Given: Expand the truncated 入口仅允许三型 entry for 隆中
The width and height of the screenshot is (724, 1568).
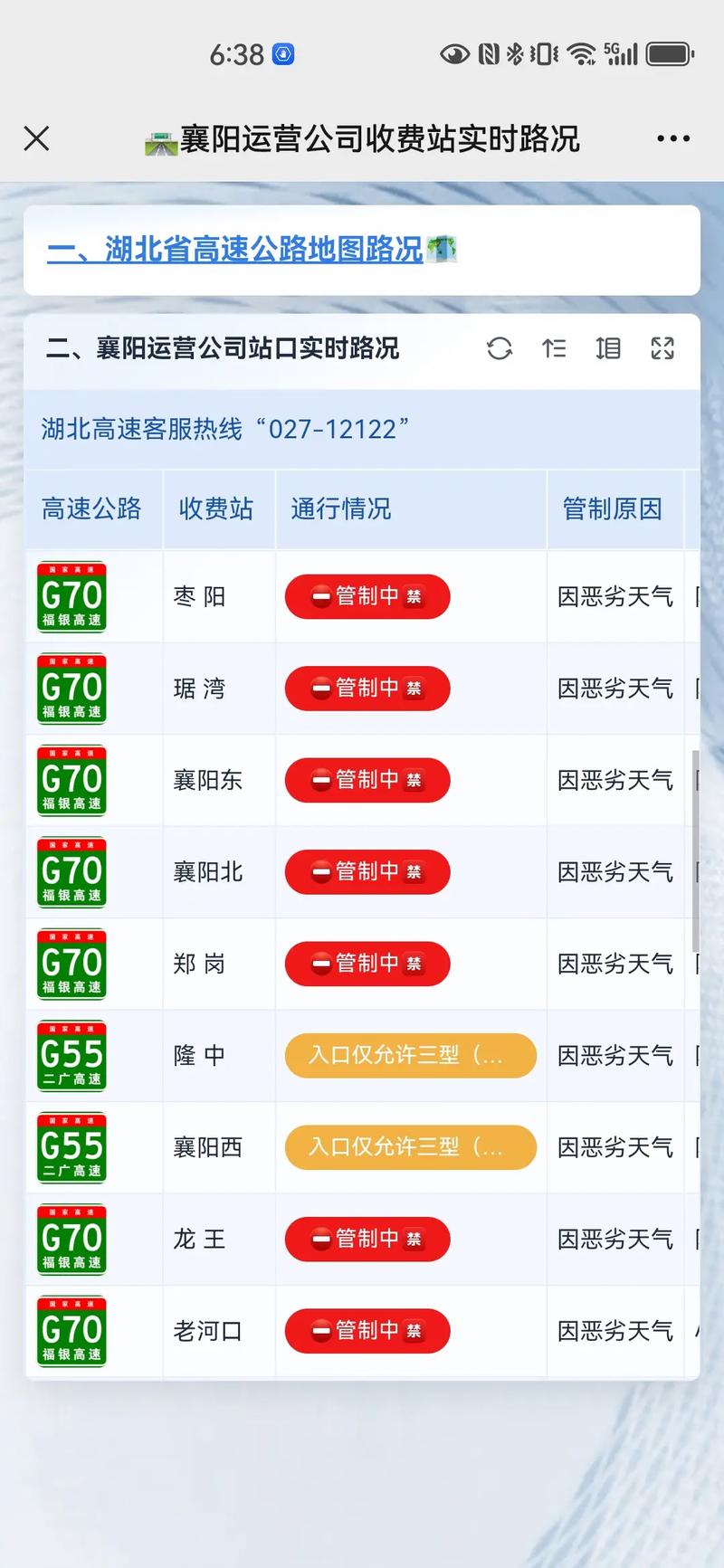Looking at the screenshot, I should click(x=410, y=1056).
